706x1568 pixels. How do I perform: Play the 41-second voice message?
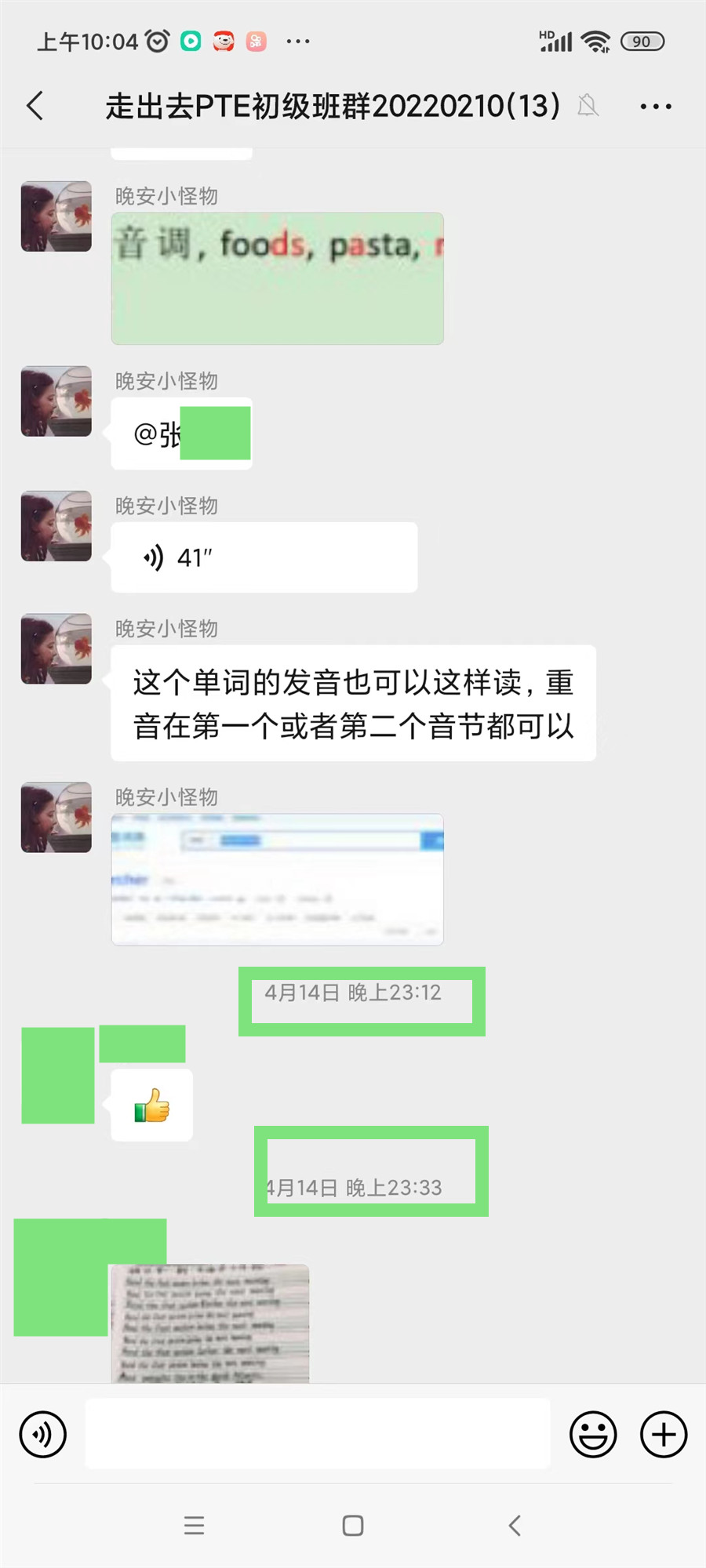coord(264,557)
